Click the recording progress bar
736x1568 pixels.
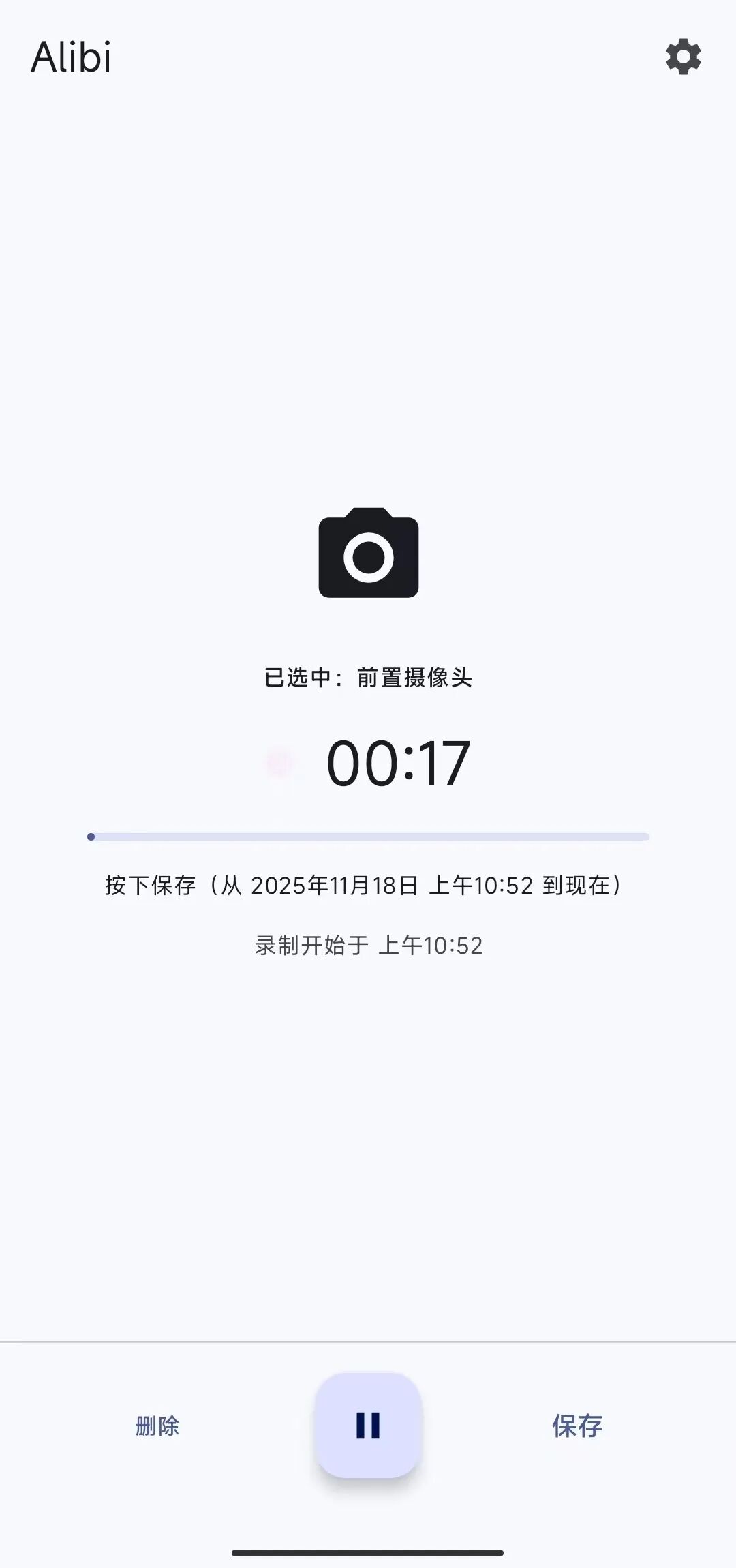pyautogui.click(x=368, y=835)
